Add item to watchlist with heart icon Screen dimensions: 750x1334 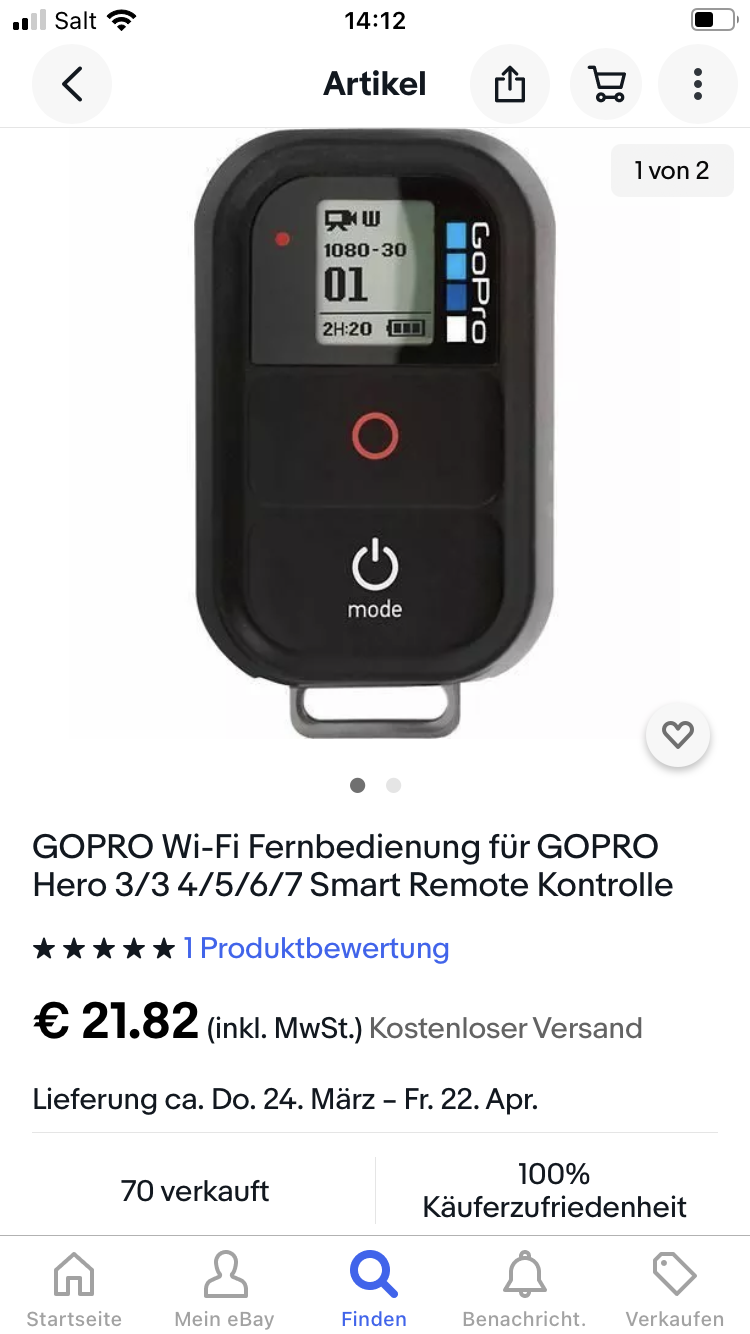pos(678,736)
